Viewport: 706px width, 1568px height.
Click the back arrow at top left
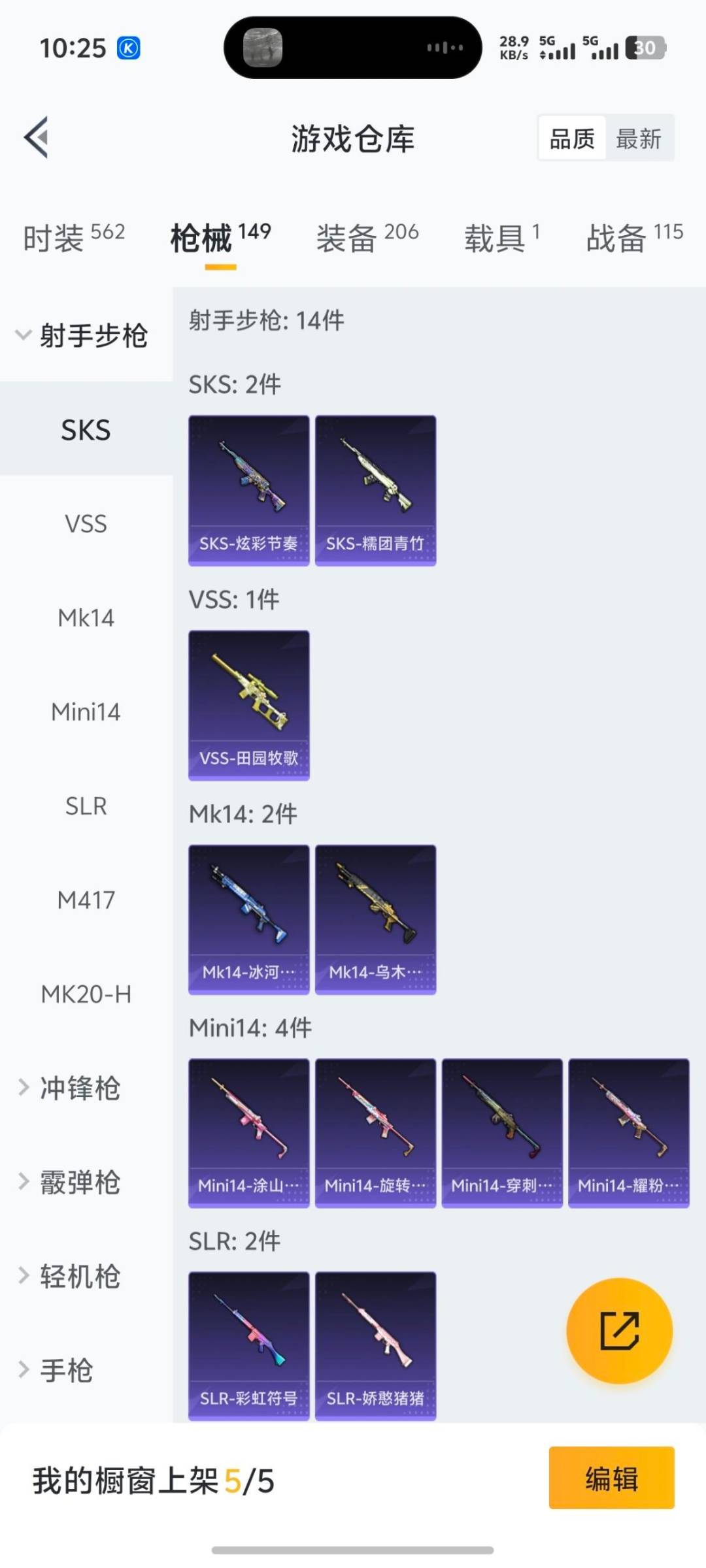pyautogui.click(x=36, y=137)
